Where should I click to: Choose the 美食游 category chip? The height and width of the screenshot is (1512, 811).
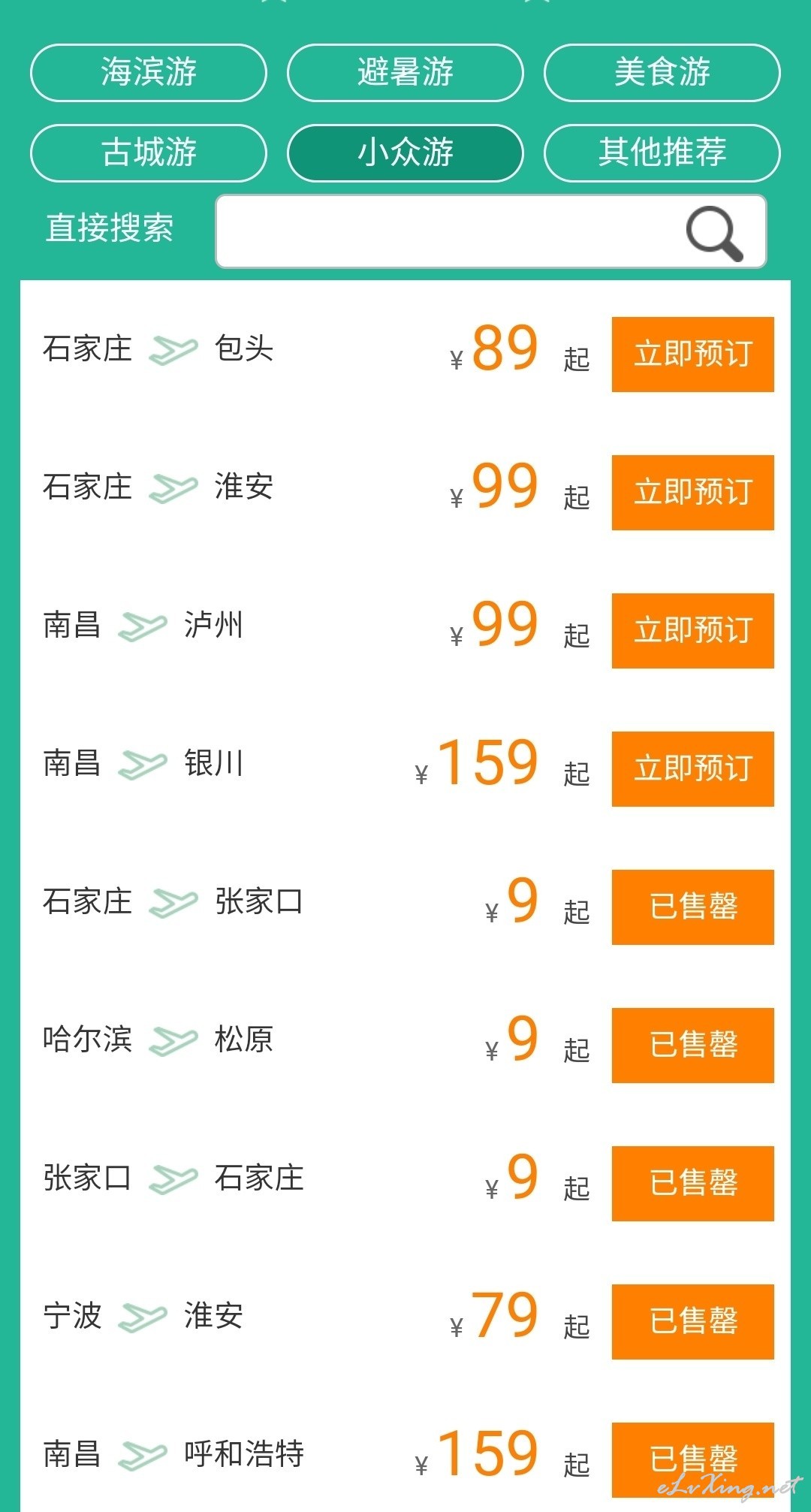click(662, 73)
